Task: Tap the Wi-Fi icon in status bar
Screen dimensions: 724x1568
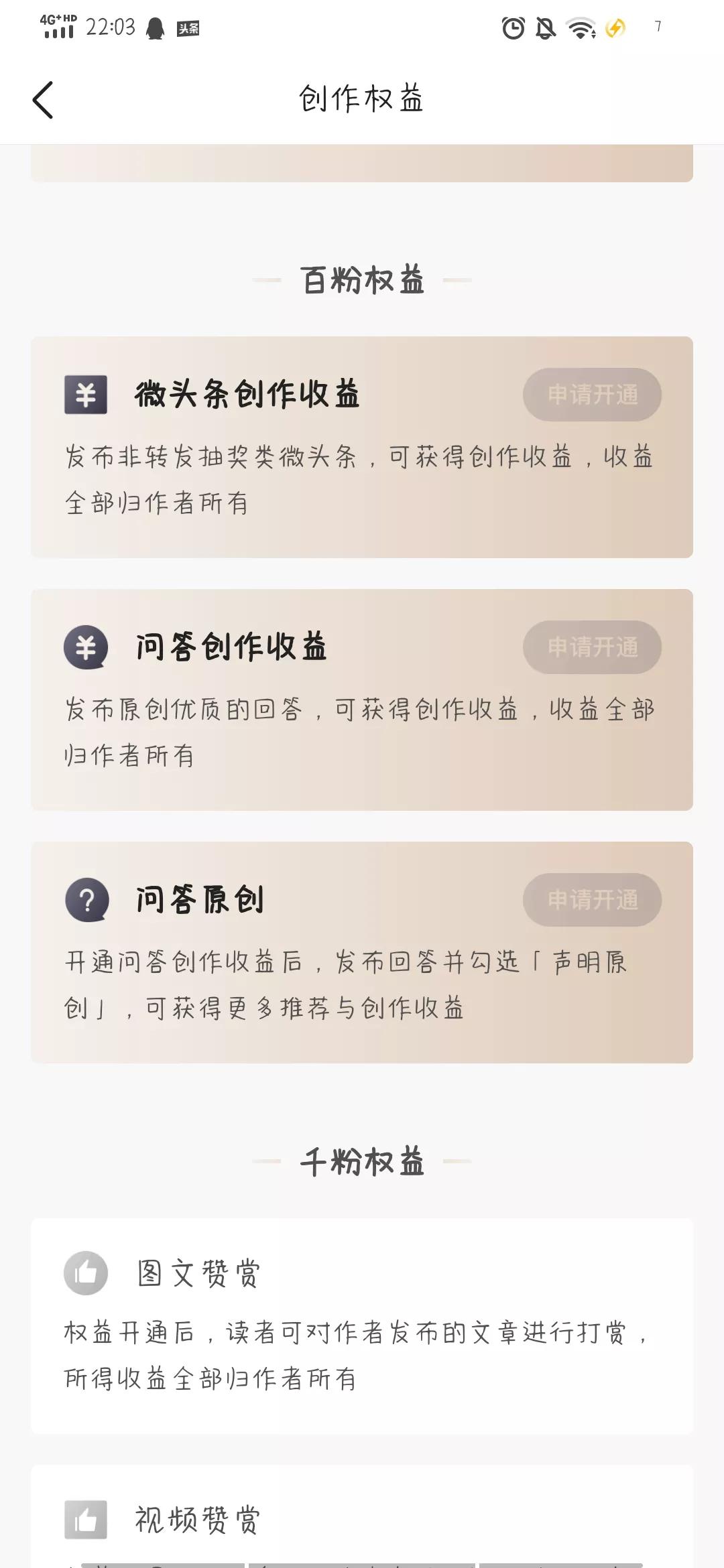Action: coord(581,27)
